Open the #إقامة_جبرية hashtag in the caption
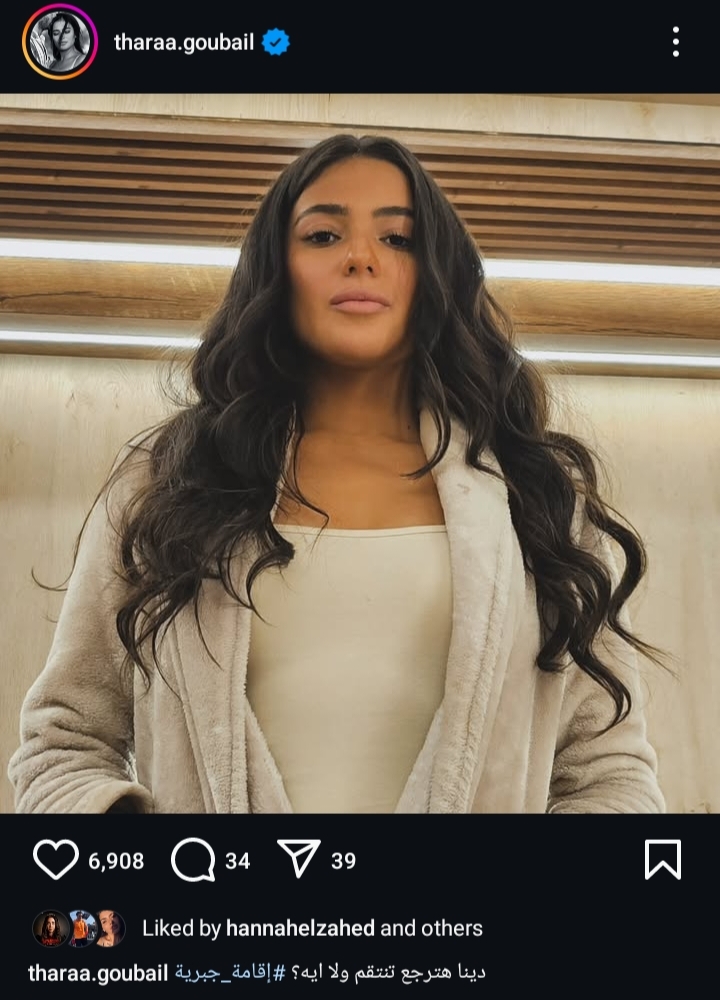Viewport: 720px width, 1000px height. coord(230,972)
